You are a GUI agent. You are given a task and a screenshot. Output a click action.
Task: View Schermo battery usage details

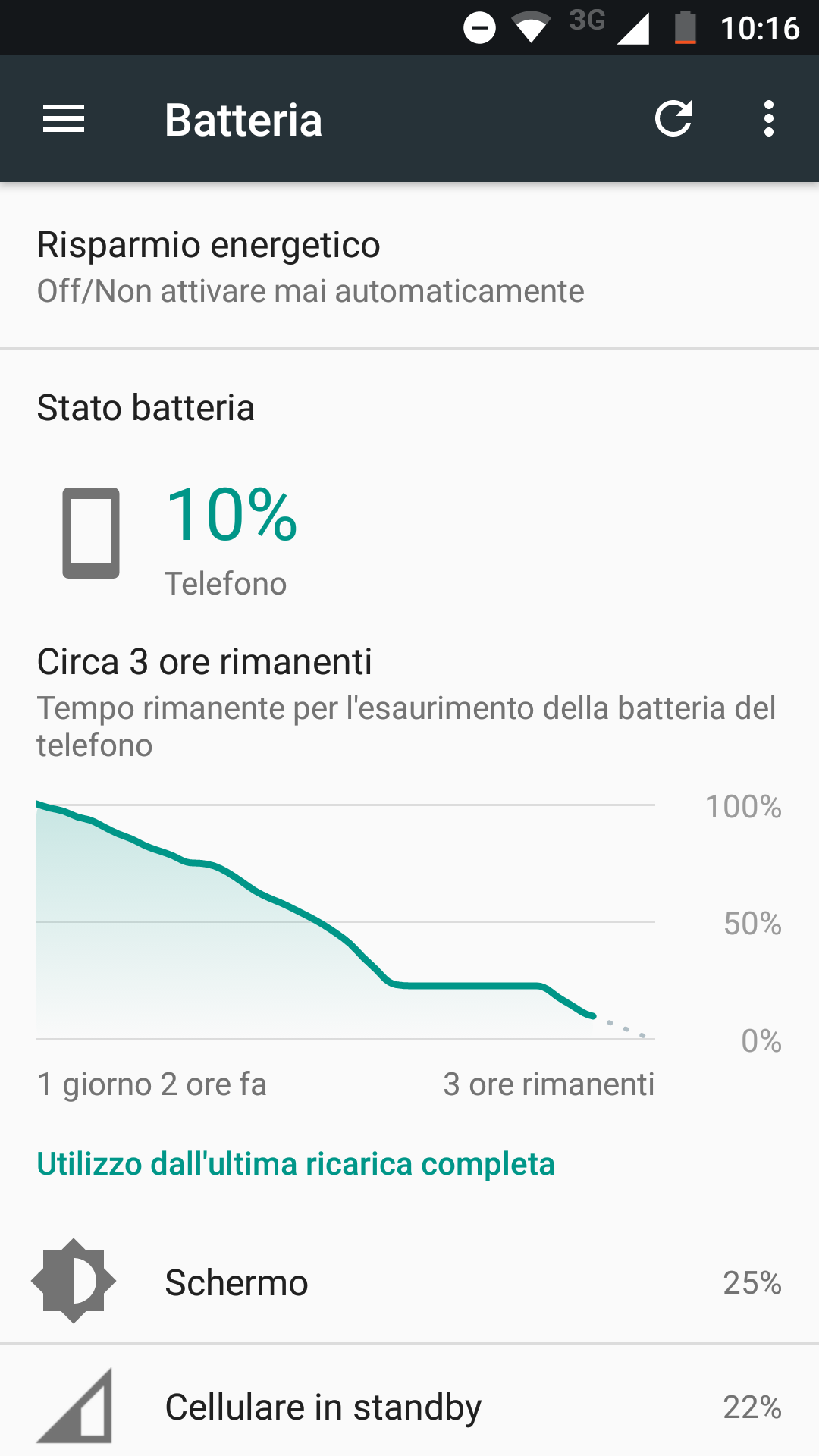(x=409, y=1282)
